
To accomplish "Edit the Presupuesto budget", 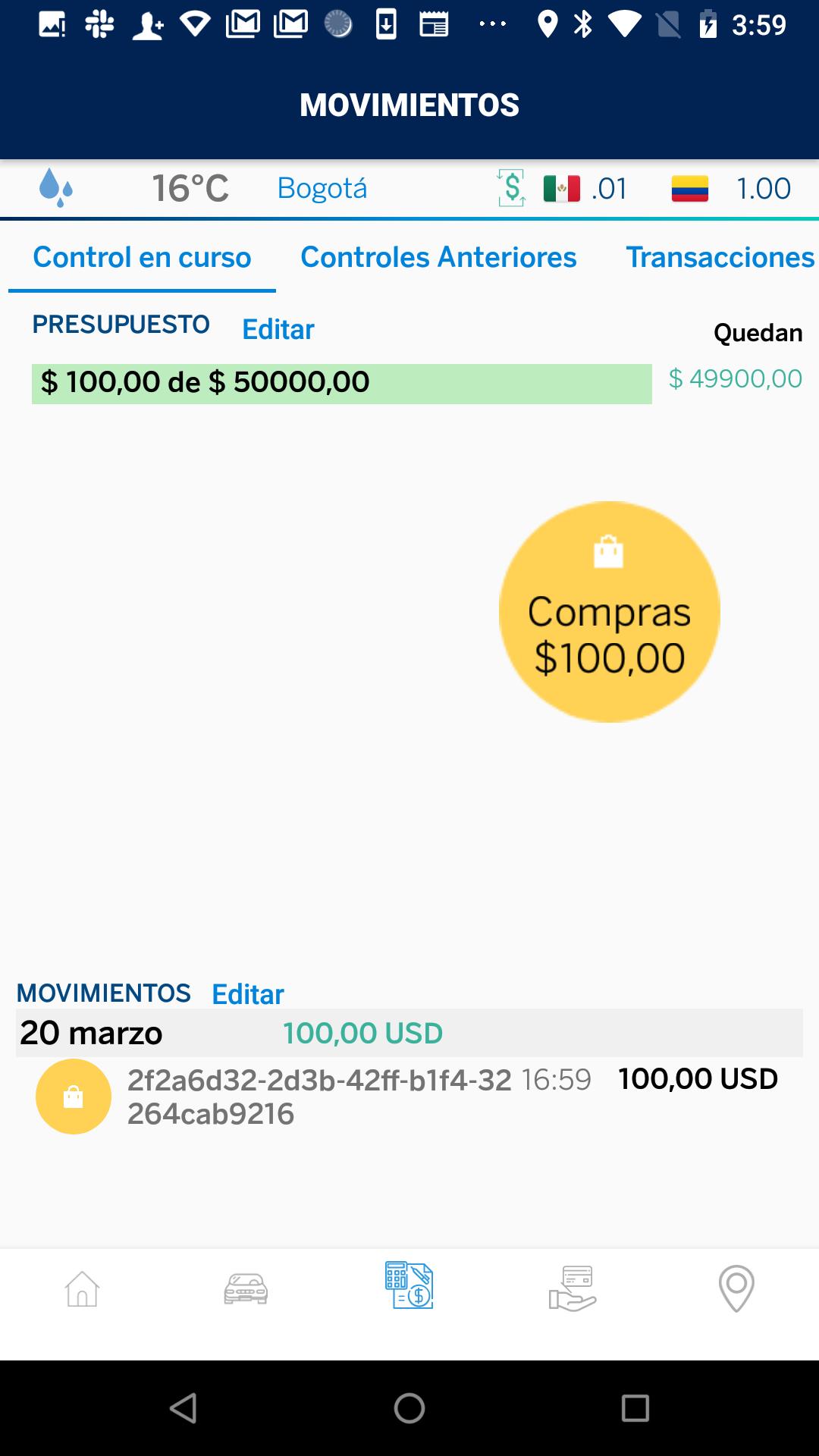I will coord(278,329).
